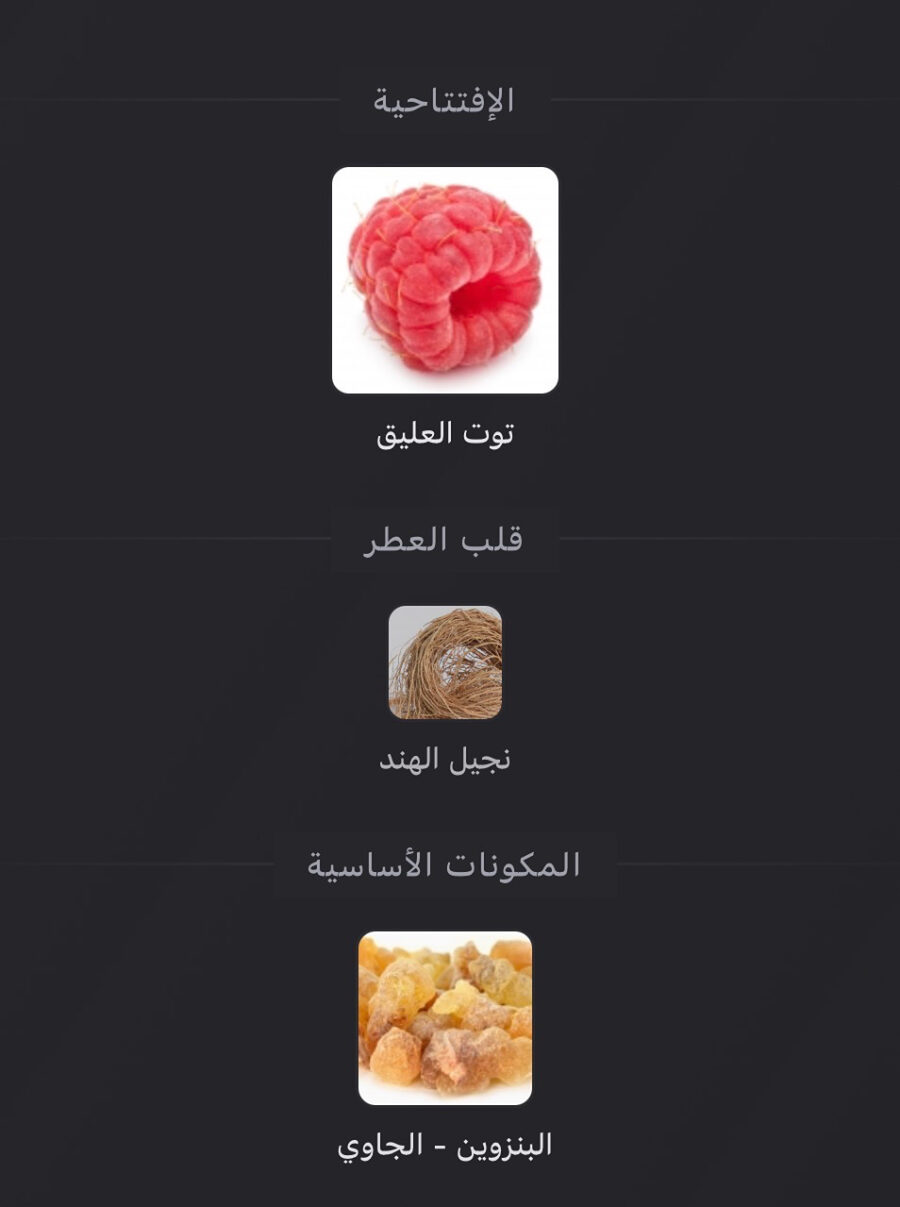Open the نجيل الهند vetiver note
900x1207 pixels.
coord(445,662)
